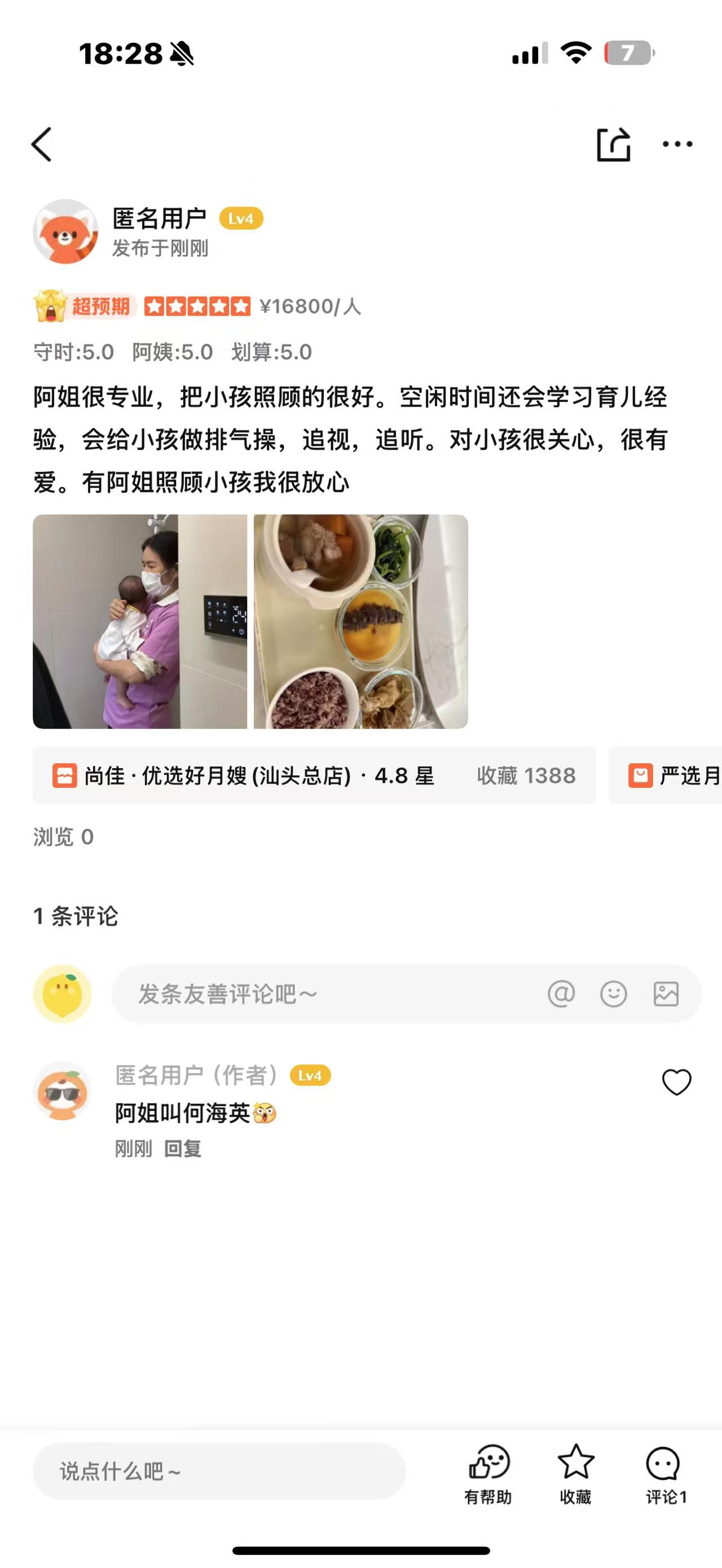This screenshot has height=1568, width=722.
Task: Open comments via the 评论1 button
Action: coord(665,1474)
